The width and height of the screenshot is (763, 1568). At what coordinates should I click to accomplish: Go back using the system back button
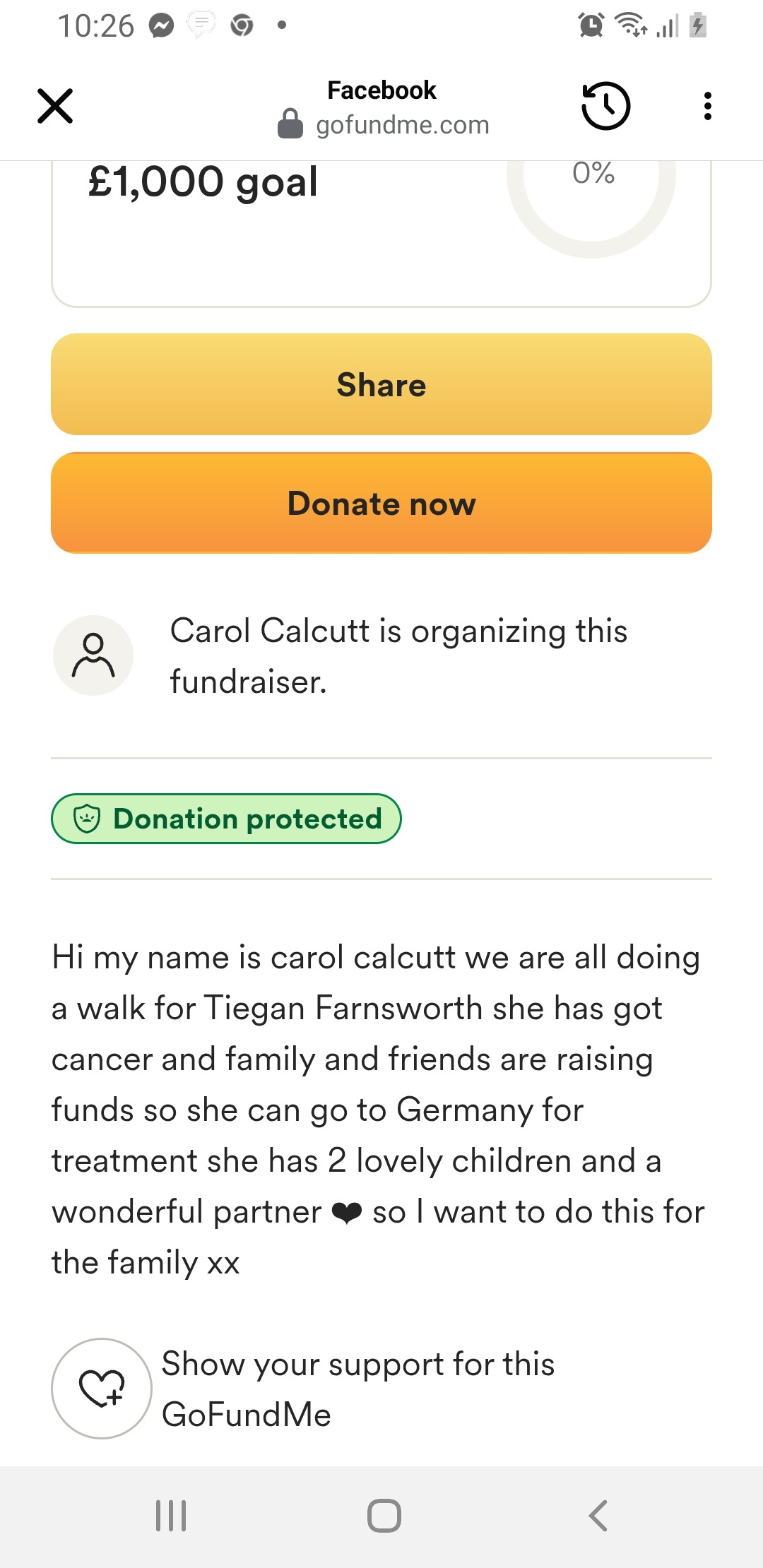pos(598,1516)
